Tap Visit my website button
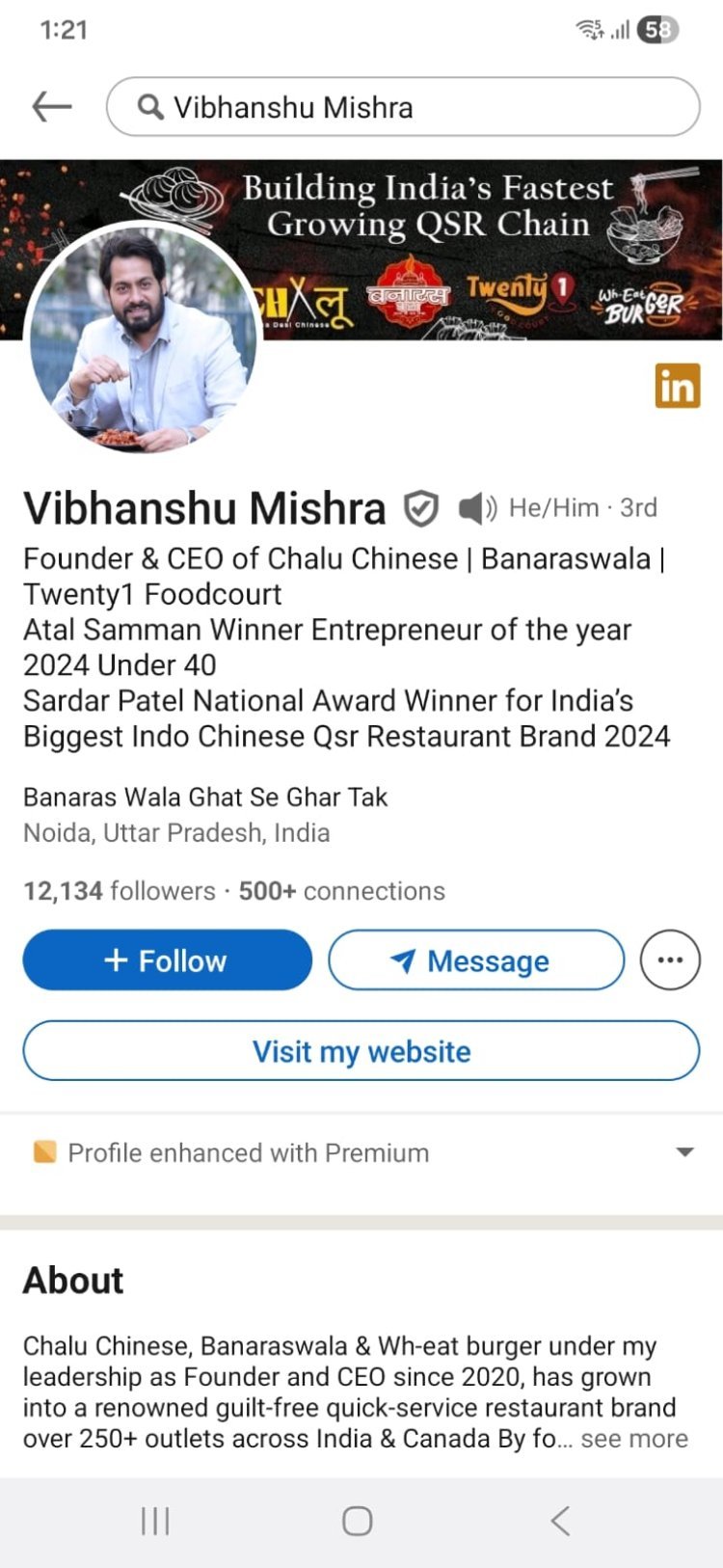 tap(361, 1051)
